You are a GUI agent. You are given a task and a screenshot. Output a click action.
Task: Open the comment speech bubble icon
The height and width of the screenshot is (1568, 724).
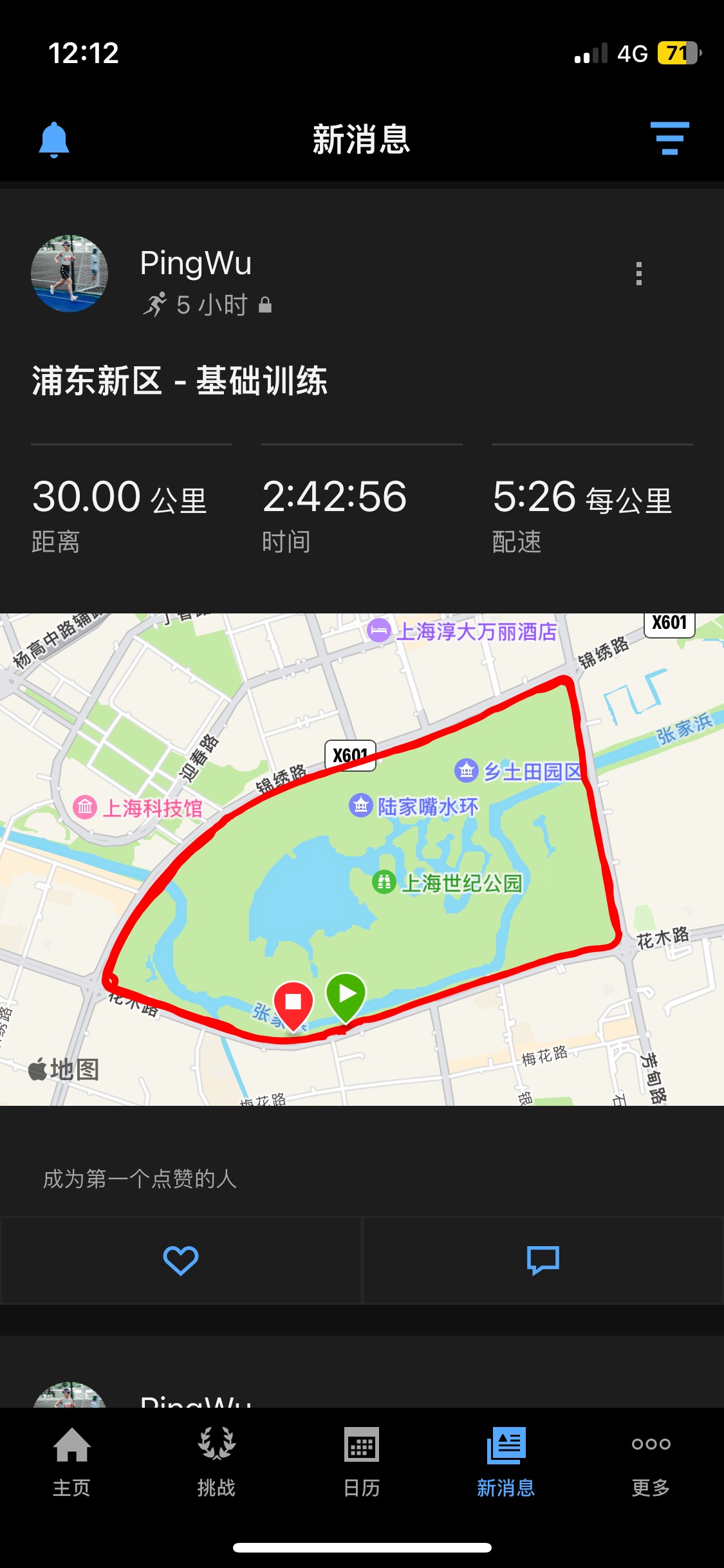point(542,1260)
